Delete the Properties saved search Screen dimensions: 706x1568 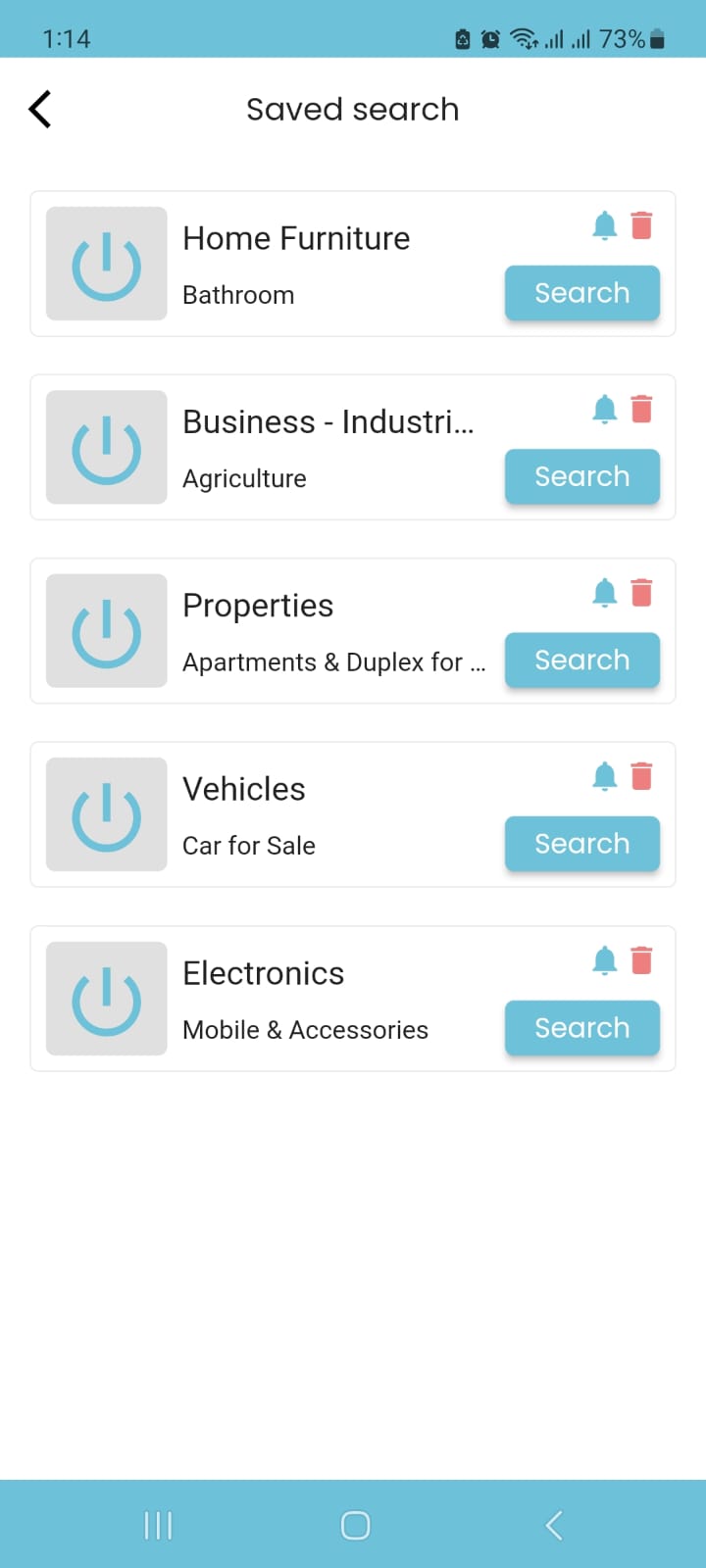point(642,592)
